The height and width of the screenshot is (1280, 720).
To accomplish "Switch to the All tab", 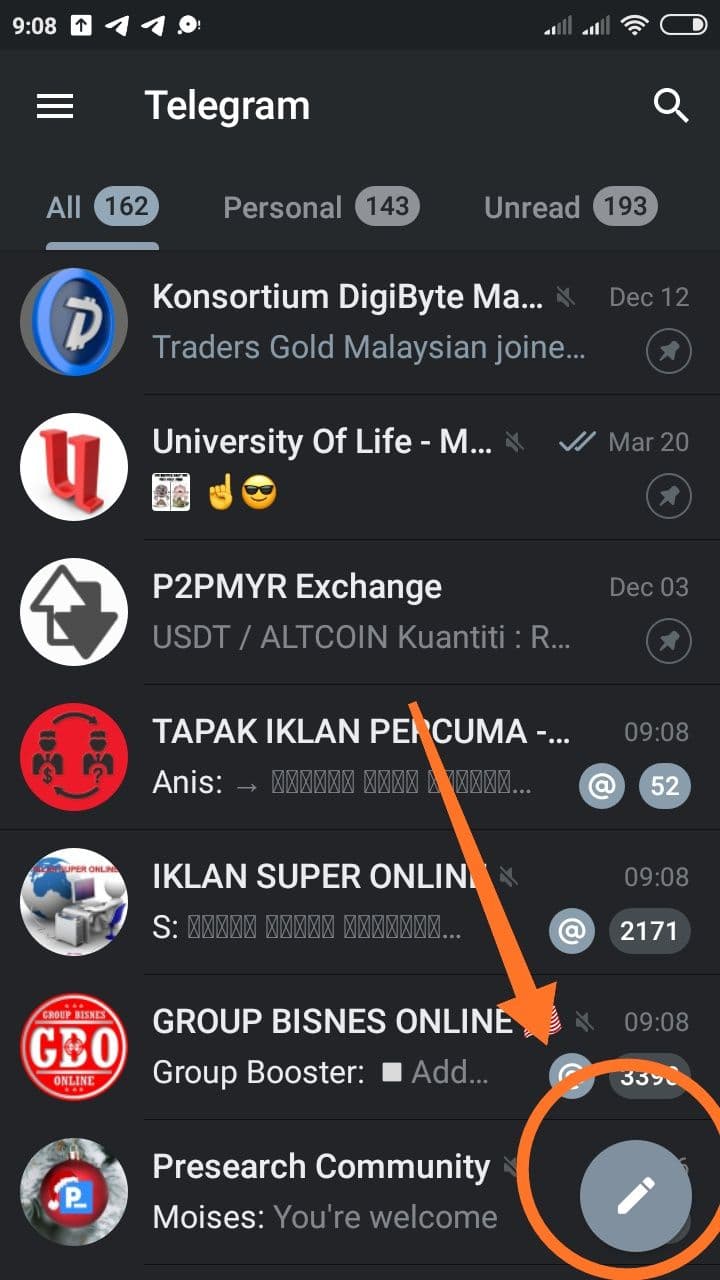I will coord(102,208).
